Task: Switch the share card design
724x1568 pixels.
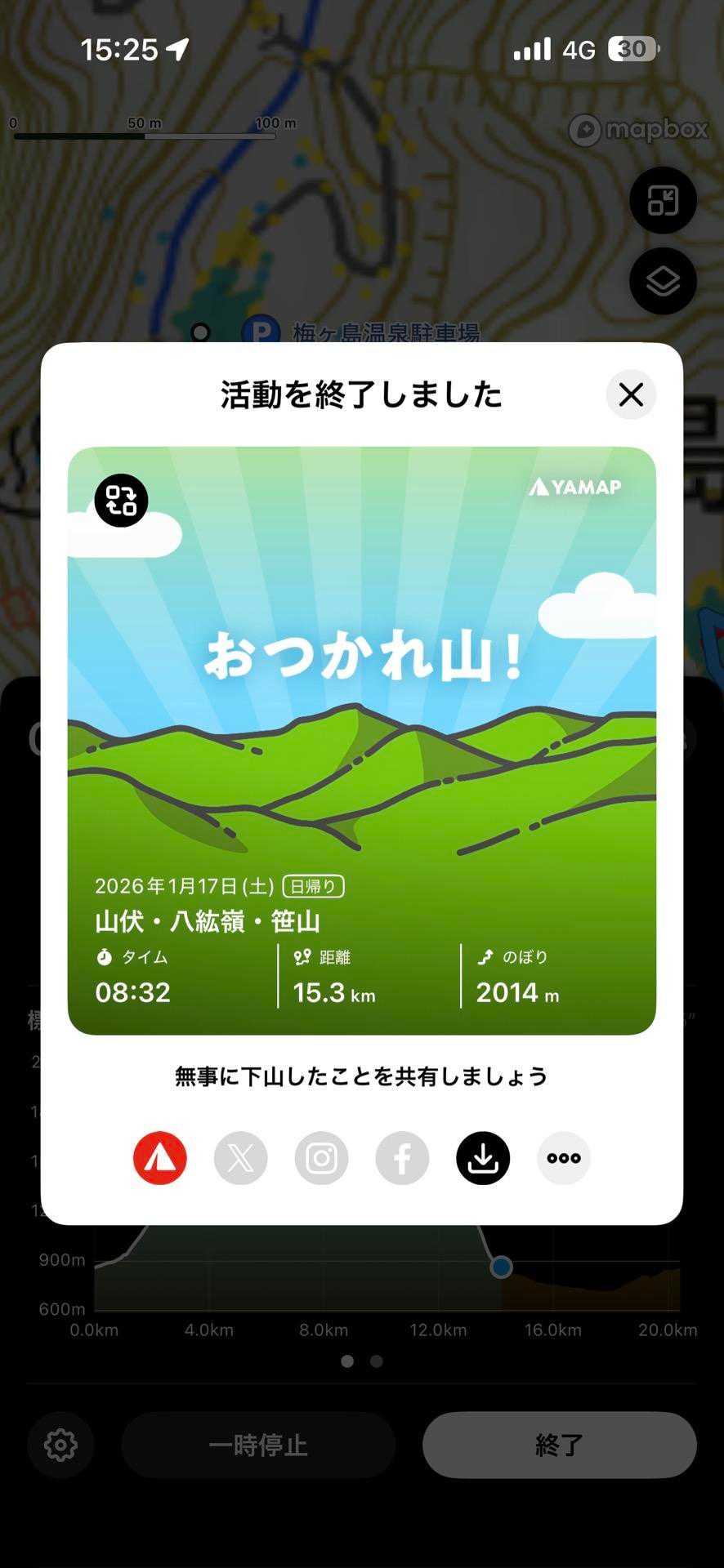Action: click(121, 501)
